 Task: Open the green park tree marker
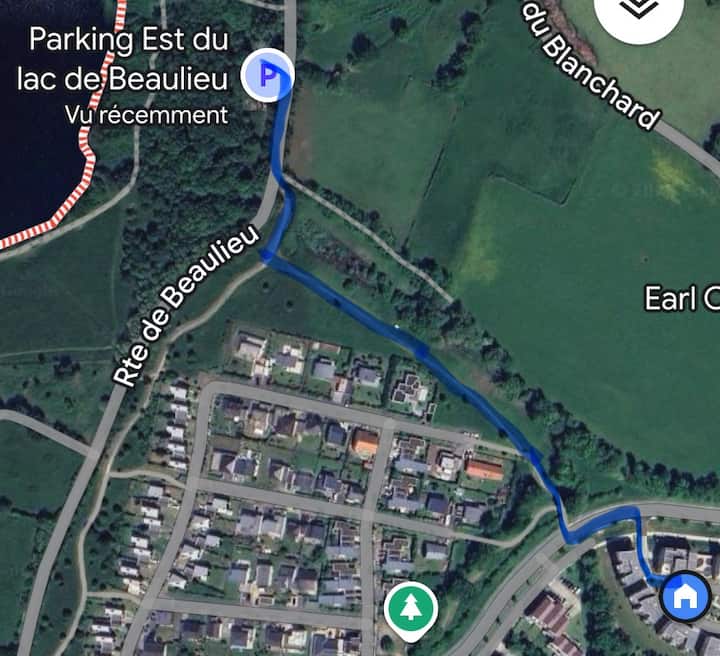(410, 609)
